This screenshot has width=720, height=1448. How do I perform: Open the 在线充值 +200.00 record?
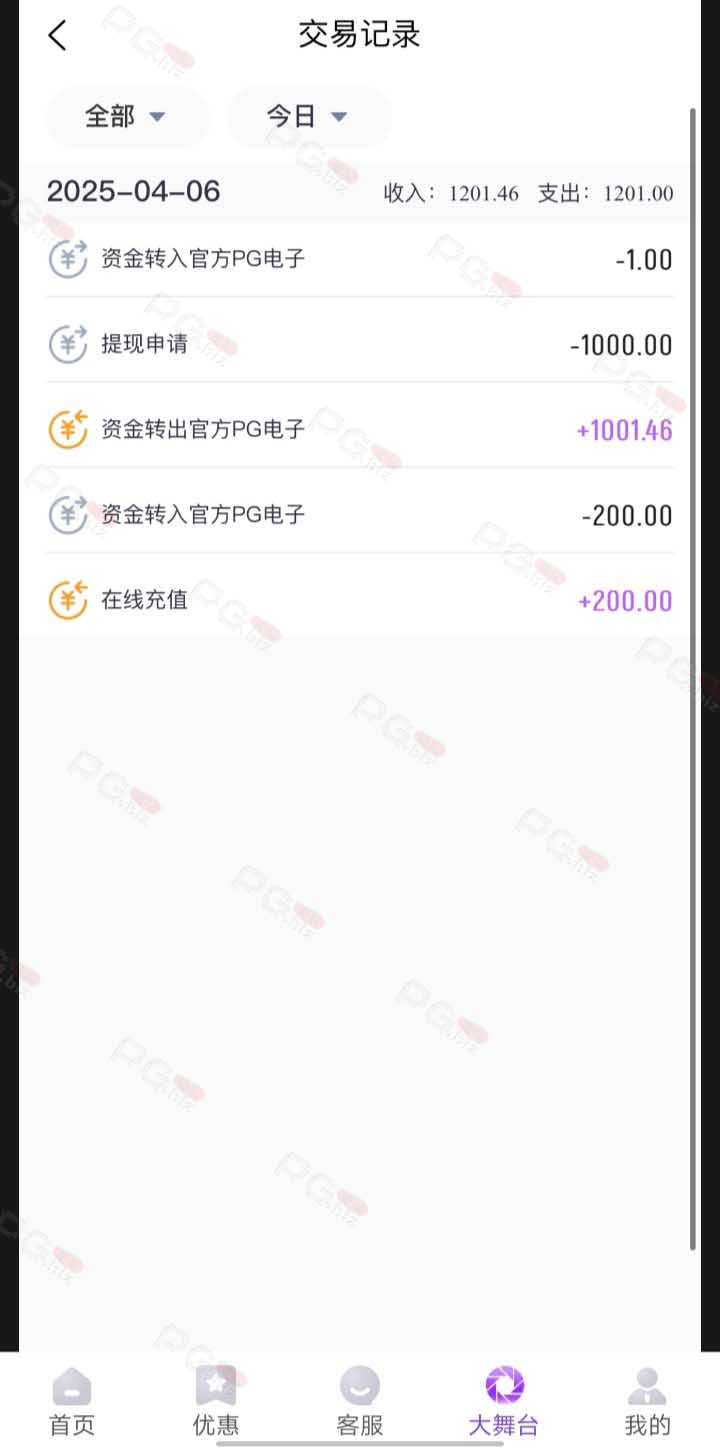[360, 600]
